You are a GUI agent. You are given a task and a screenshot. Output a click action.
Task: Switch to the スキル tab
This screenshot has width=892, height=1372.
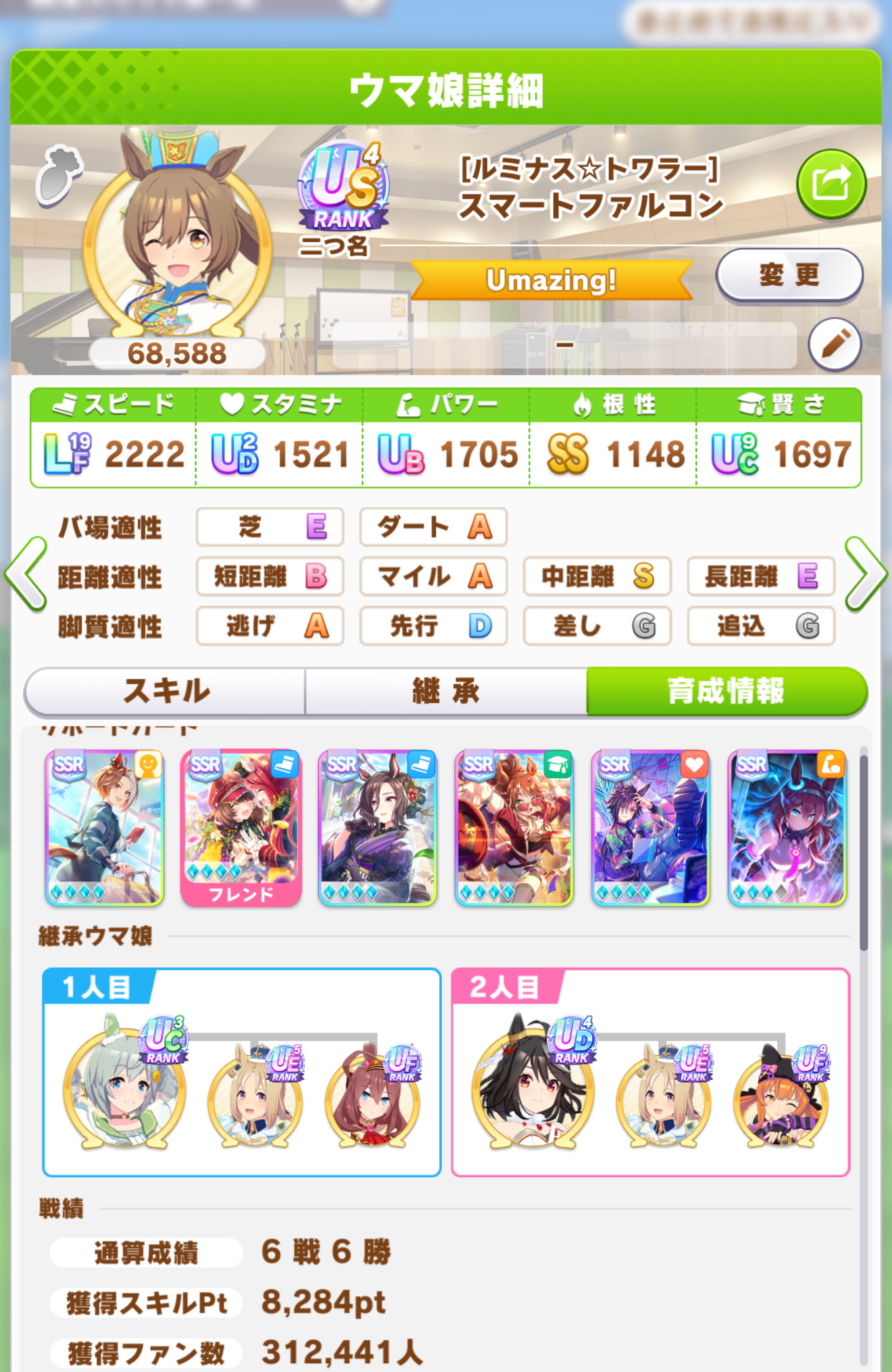coord(166,691)
